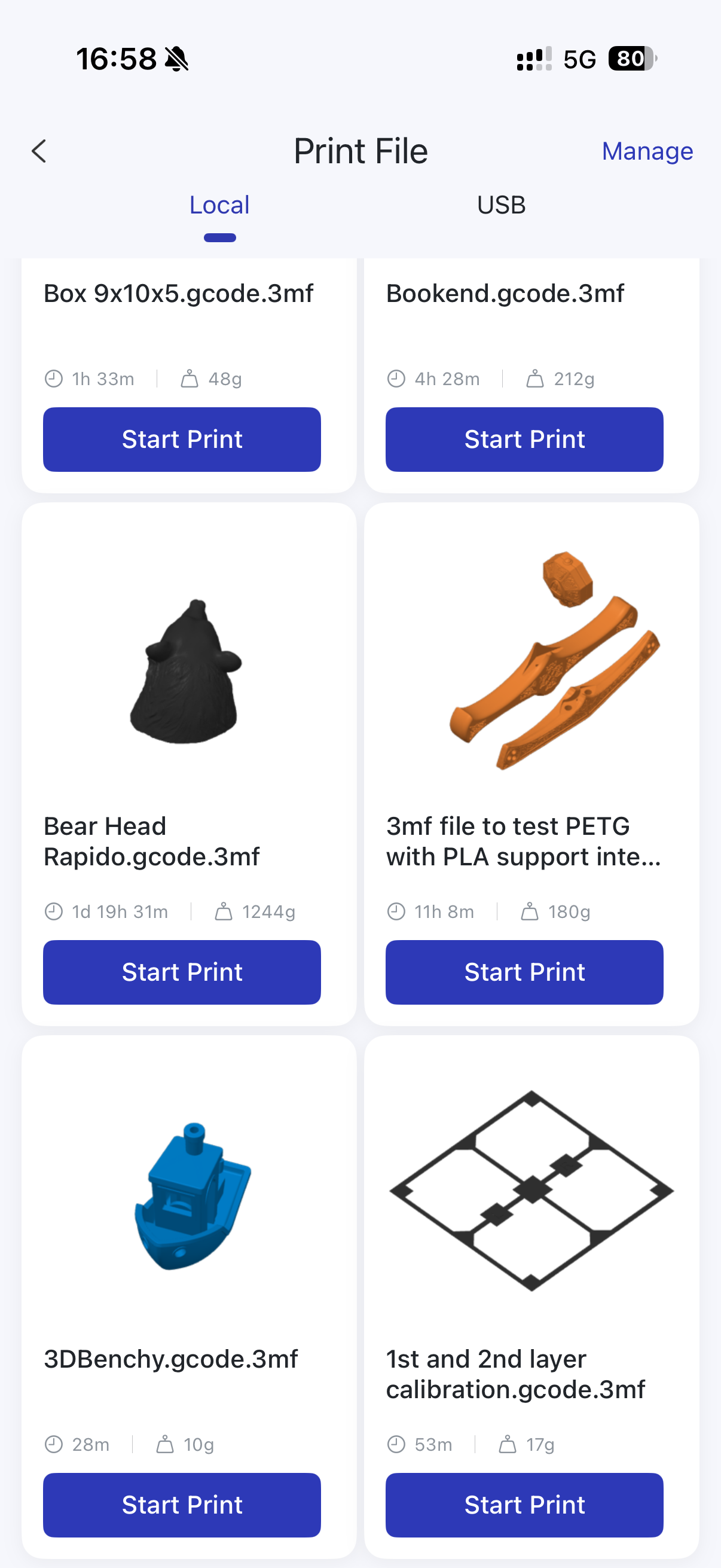Screen dimensions: 721x1568
Task: Start printing Box 9x10x5.gcode.3mf
Action: coord(182,440)
